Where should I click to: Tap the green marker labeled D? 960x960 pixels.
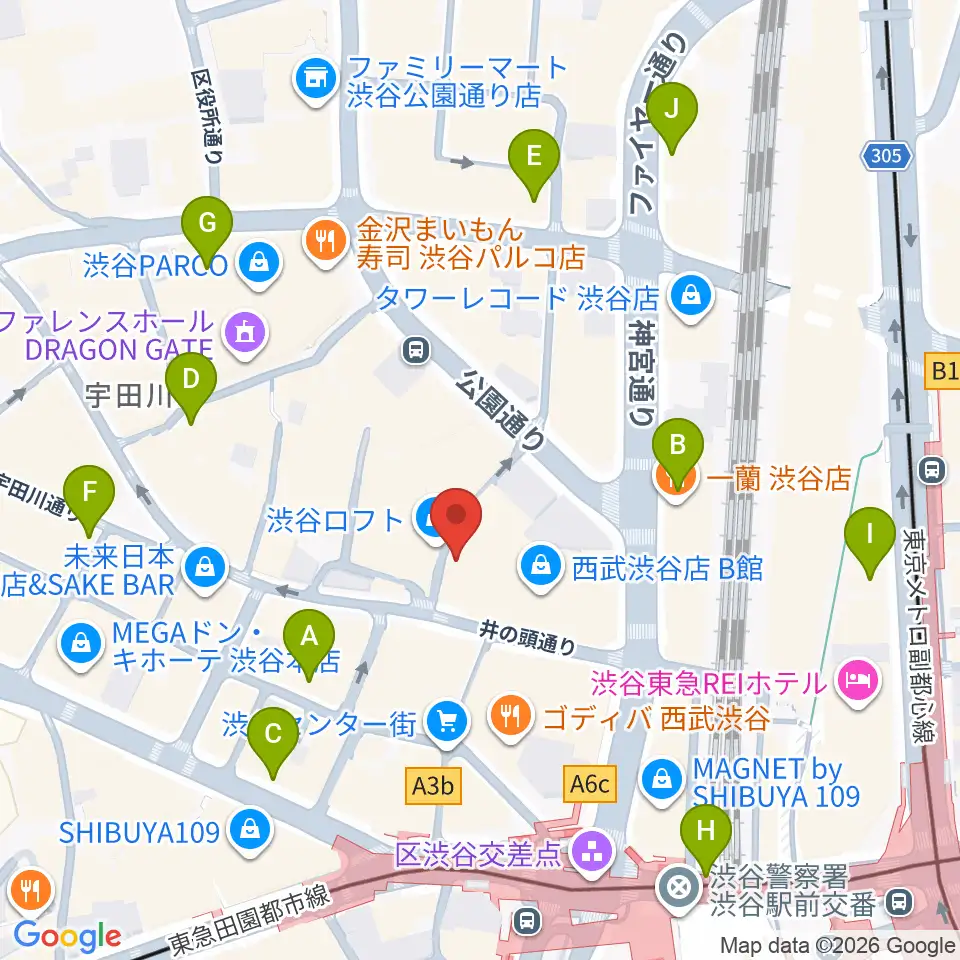coord(191,388)
